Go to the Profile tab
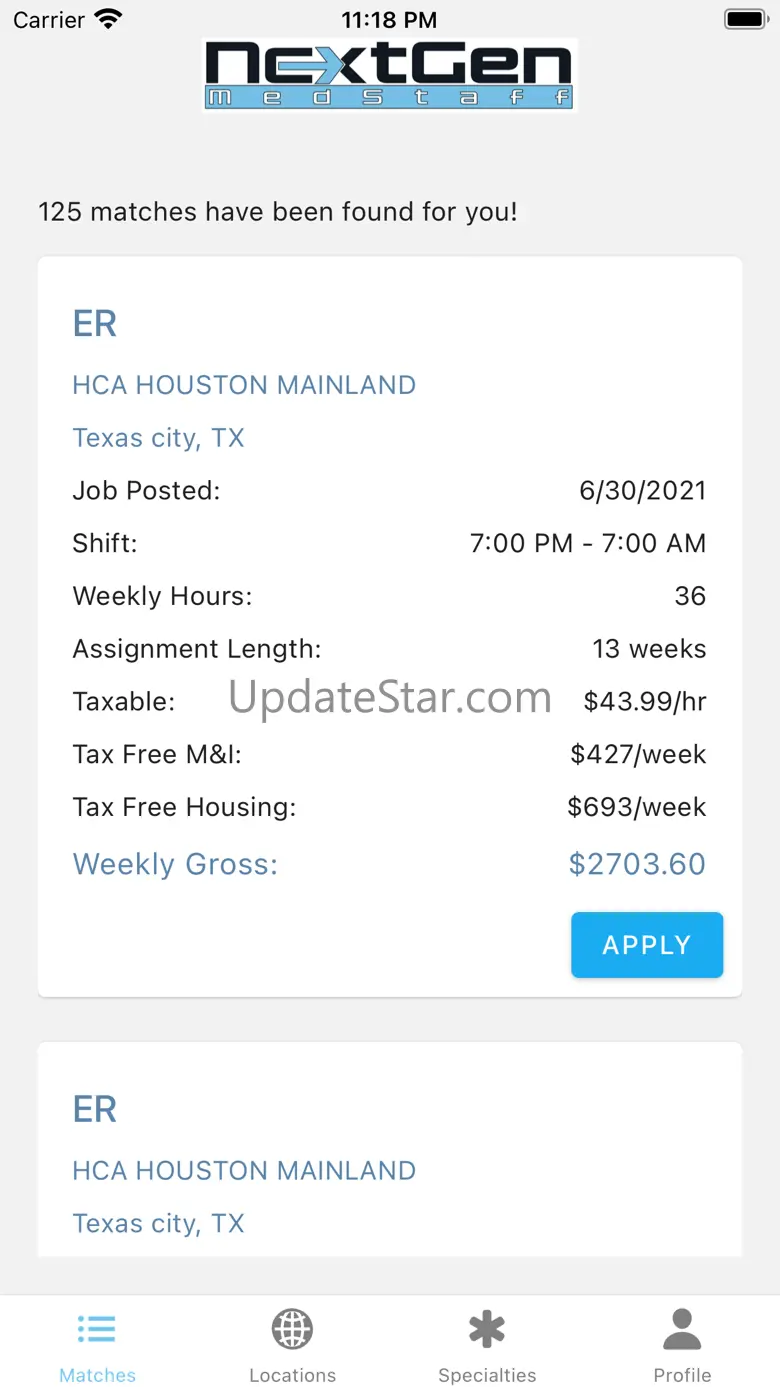The height and width of the screenshot is (1387, 780). coord(682,1345)
